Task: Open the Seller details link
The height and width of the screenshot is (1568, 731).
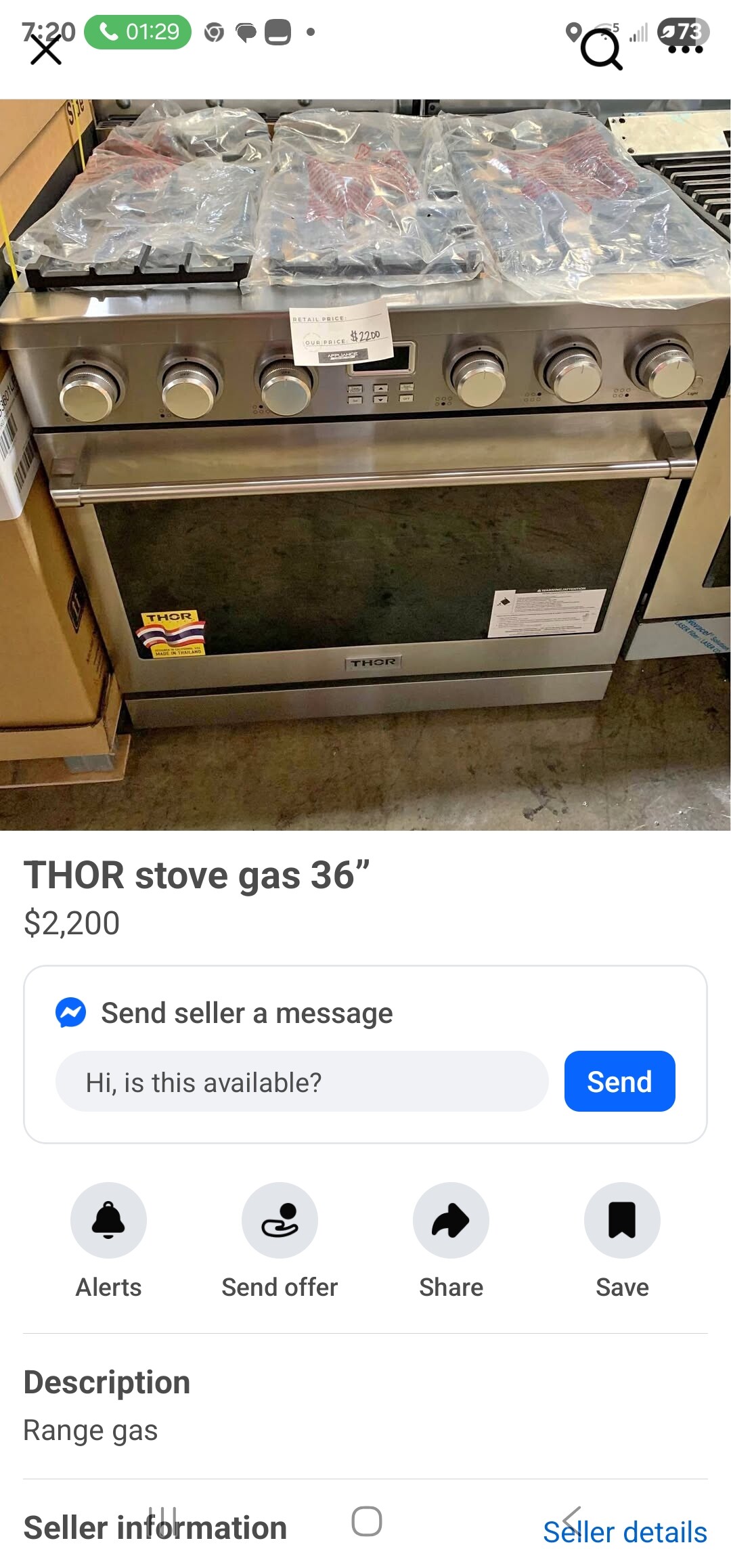Action: pyautogui.click(x=625, y=1532)
